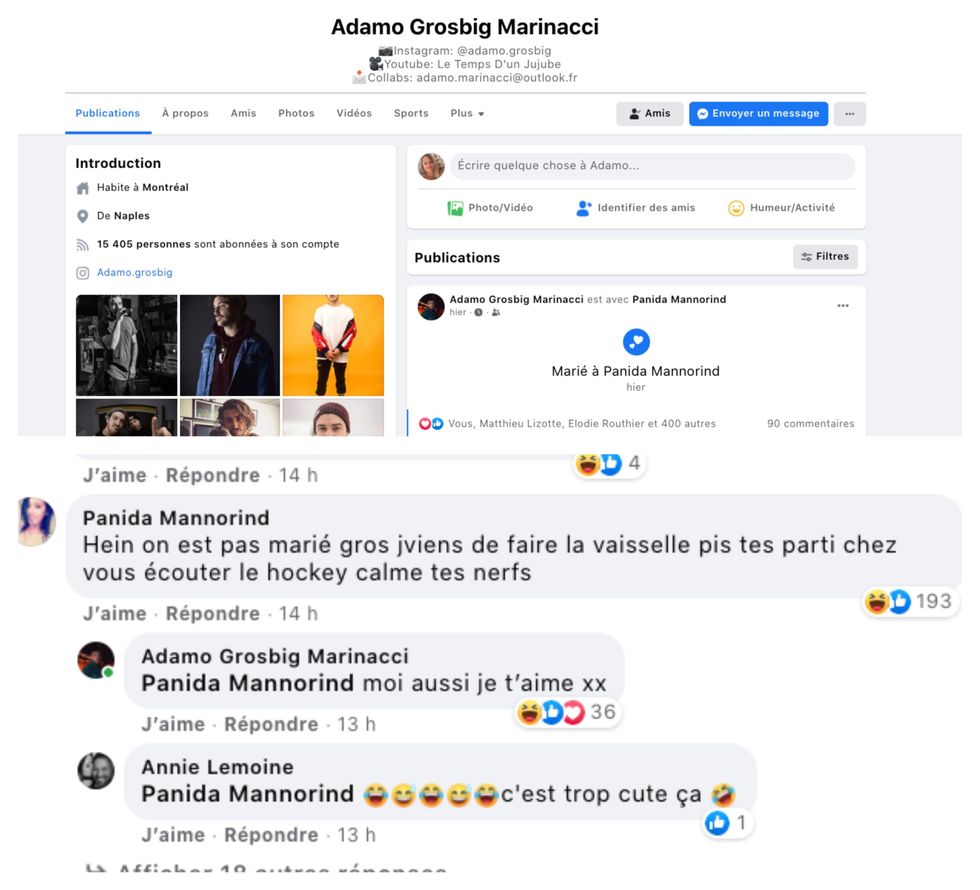
Task: Open the Adamo.grosbig Instagram link
Action: pos(135,273)
